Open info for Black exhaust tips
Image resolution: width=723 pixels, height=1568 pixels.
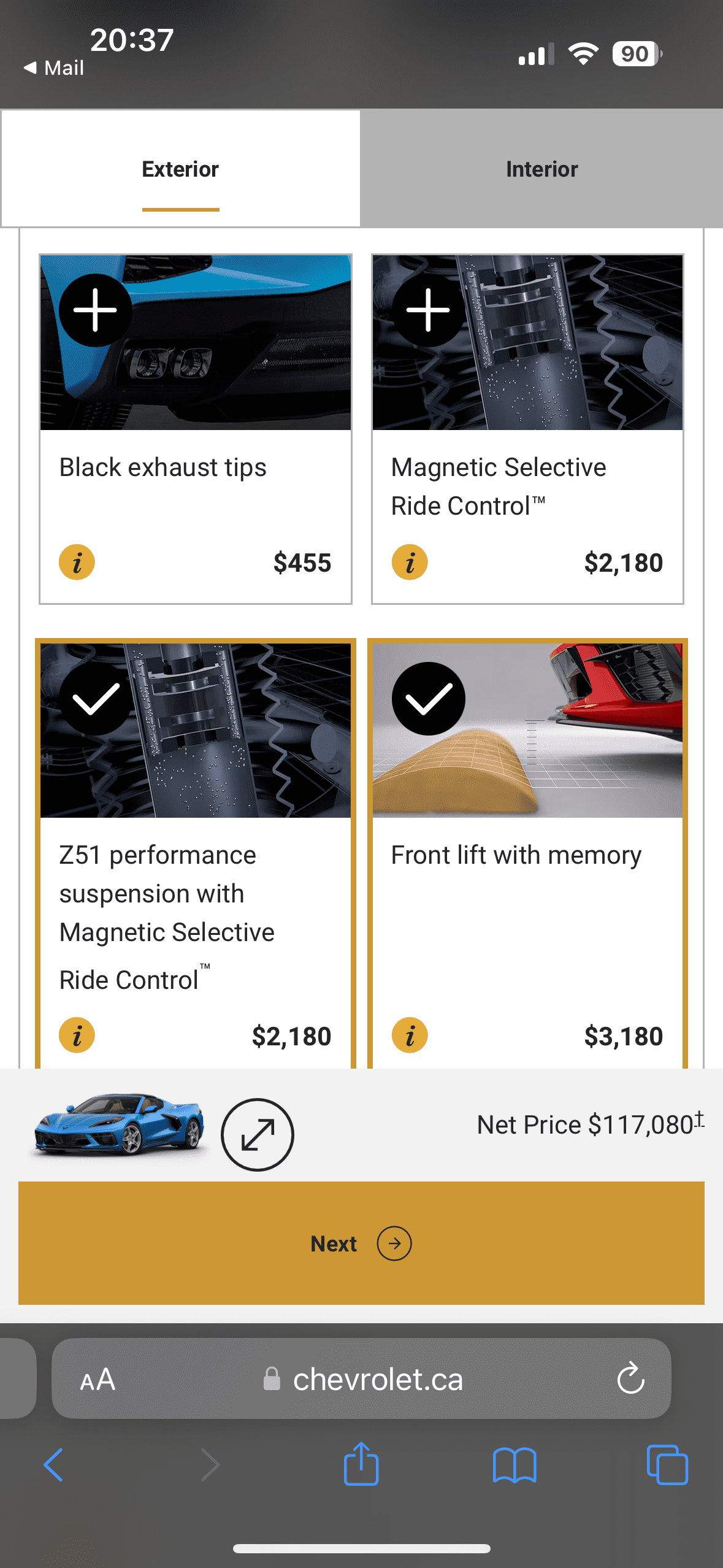(77, 562)
